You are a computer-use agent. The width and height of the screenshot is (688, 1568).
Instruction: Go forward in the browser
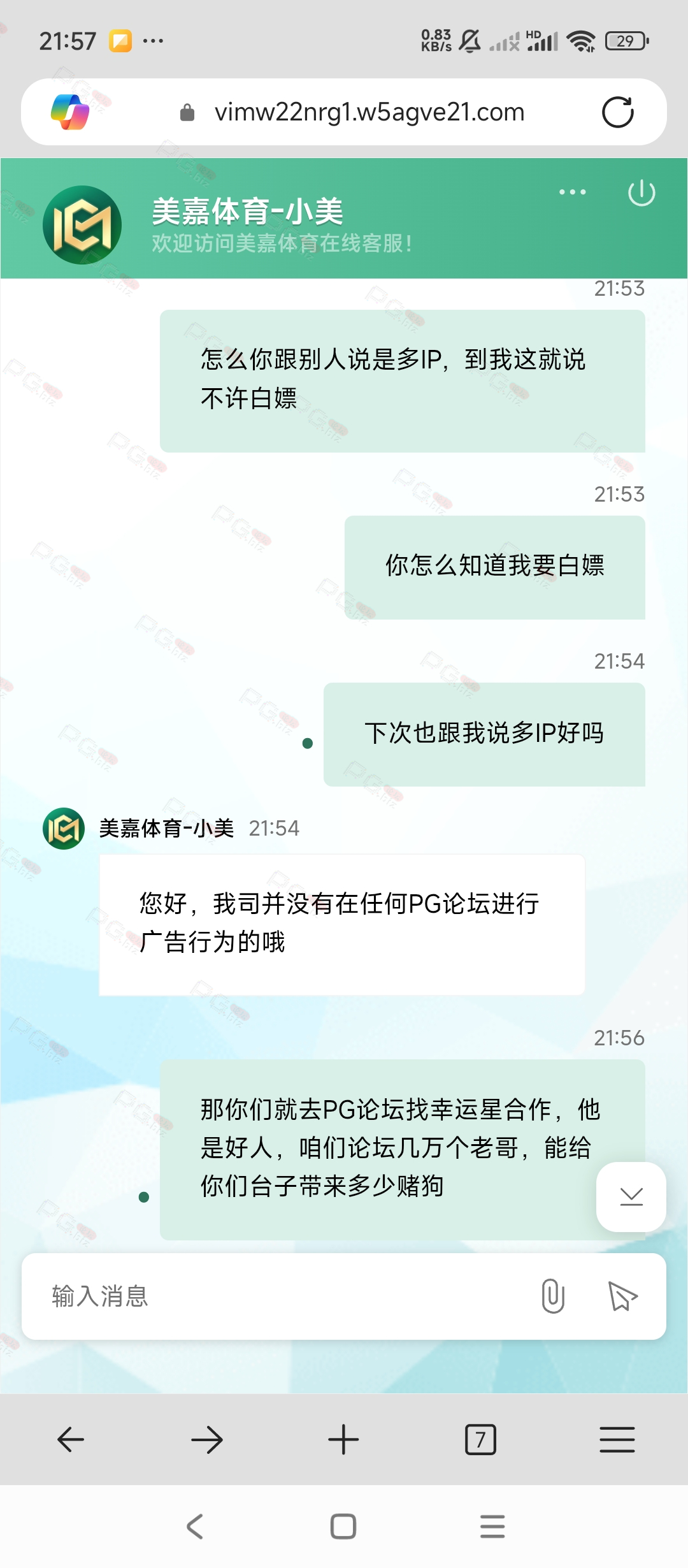click(207, 1439)
